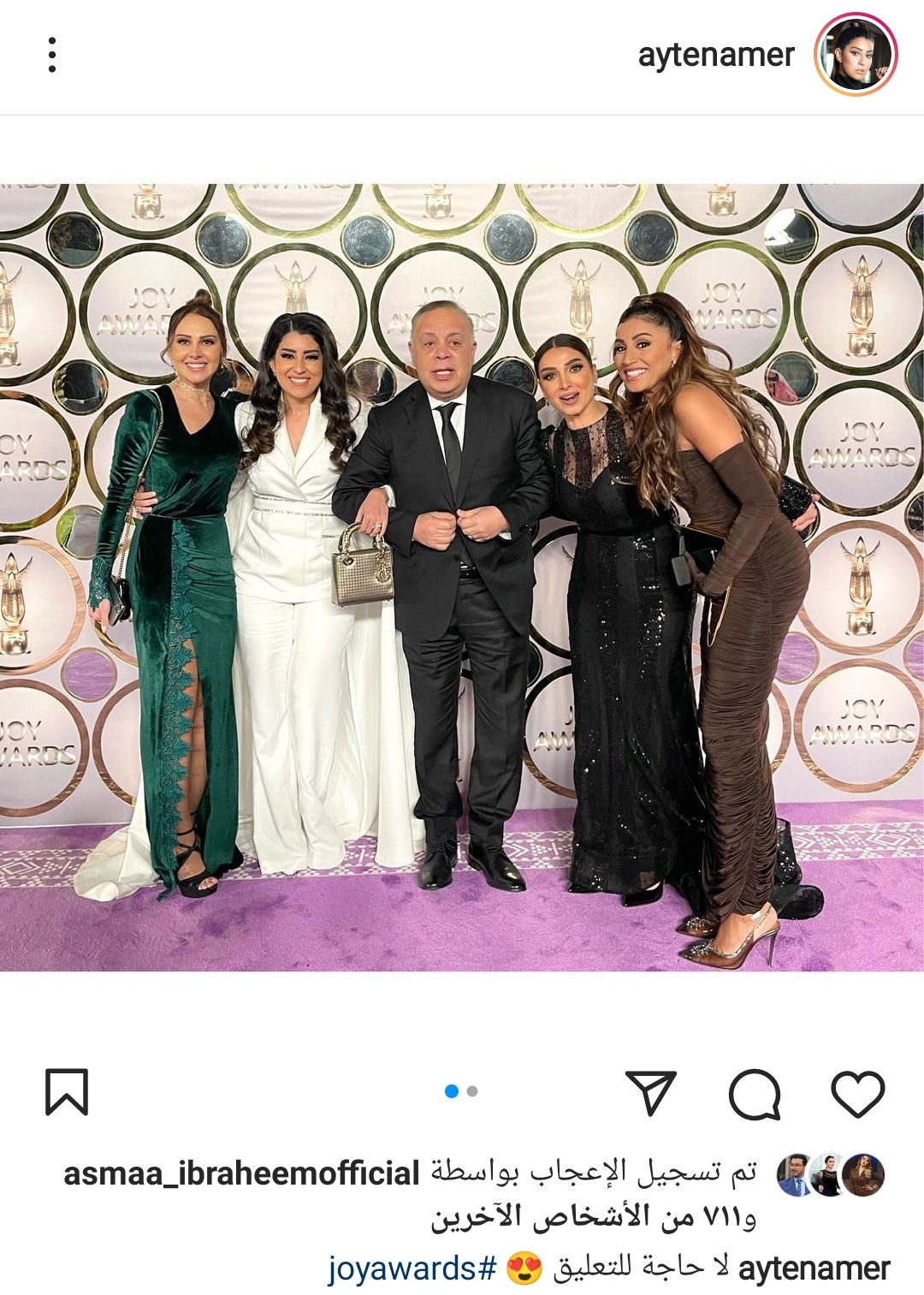924x1295 pixels.
Task: Open asmaa_ibraheemofficial's profile from likes
Action: click(x=241, y=1173)
